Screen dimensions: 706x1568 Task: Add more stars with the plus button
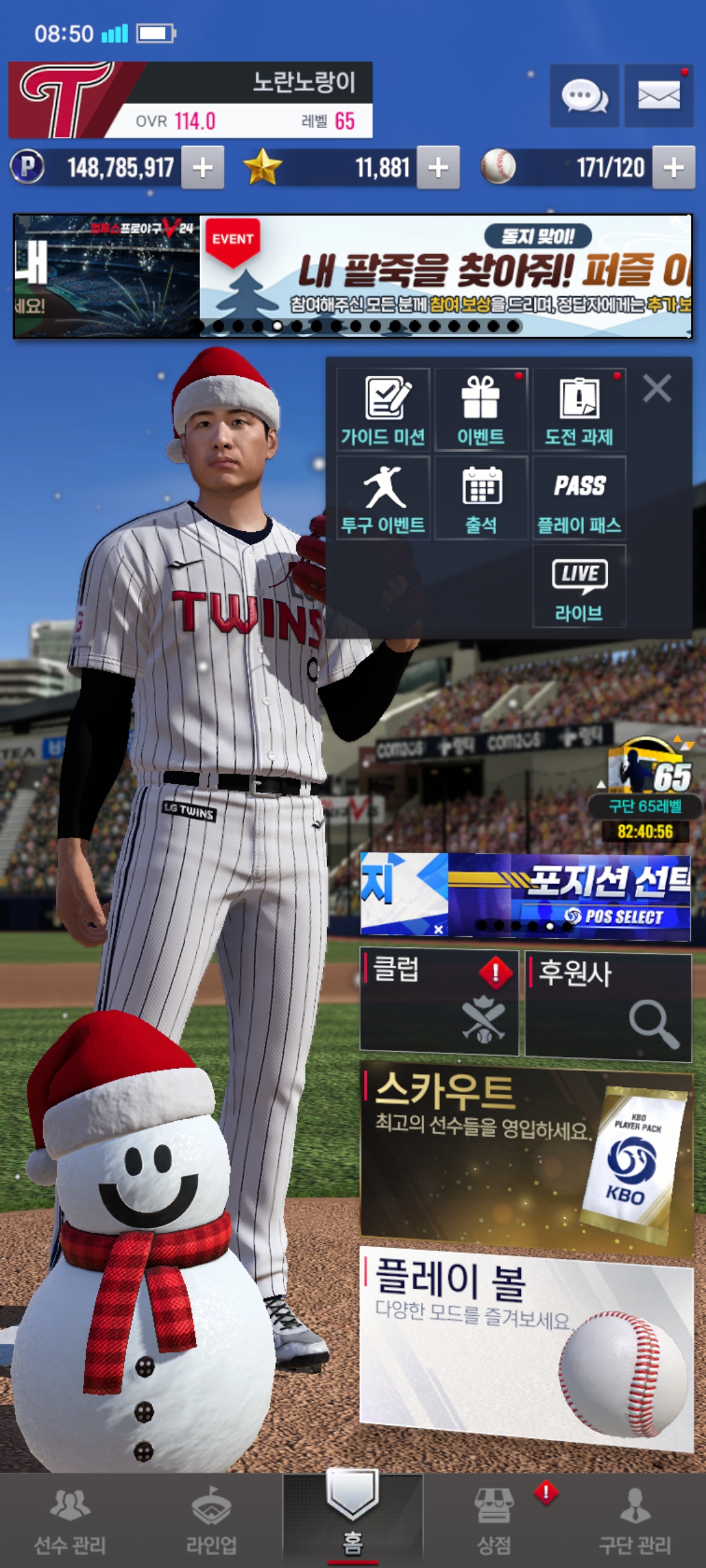click(x=438, y=168)
